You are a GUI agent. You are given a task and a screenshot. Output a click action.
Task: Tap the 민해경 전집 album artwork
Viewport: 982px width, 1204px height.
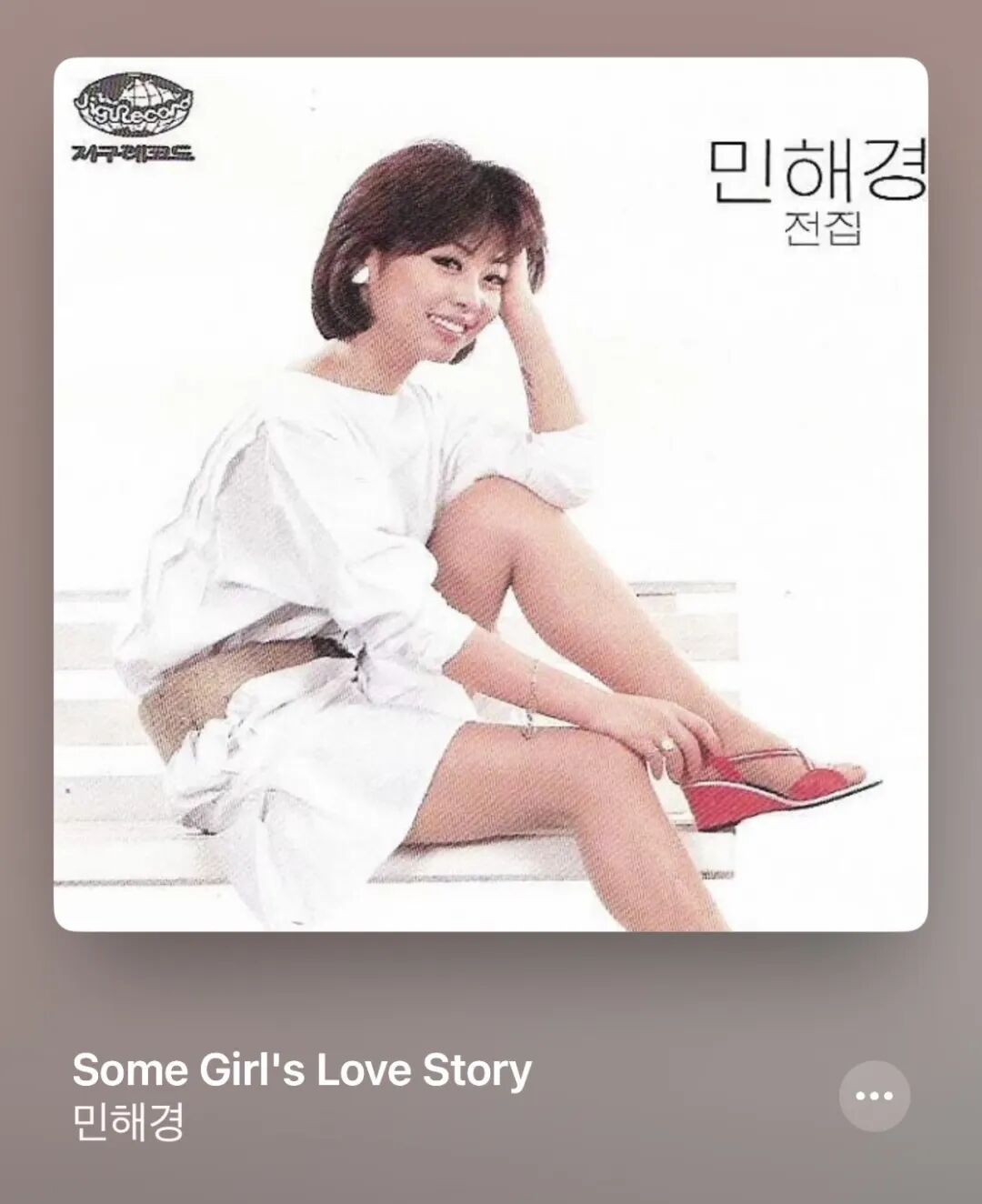pyautogui.click(x=491, y=494)
